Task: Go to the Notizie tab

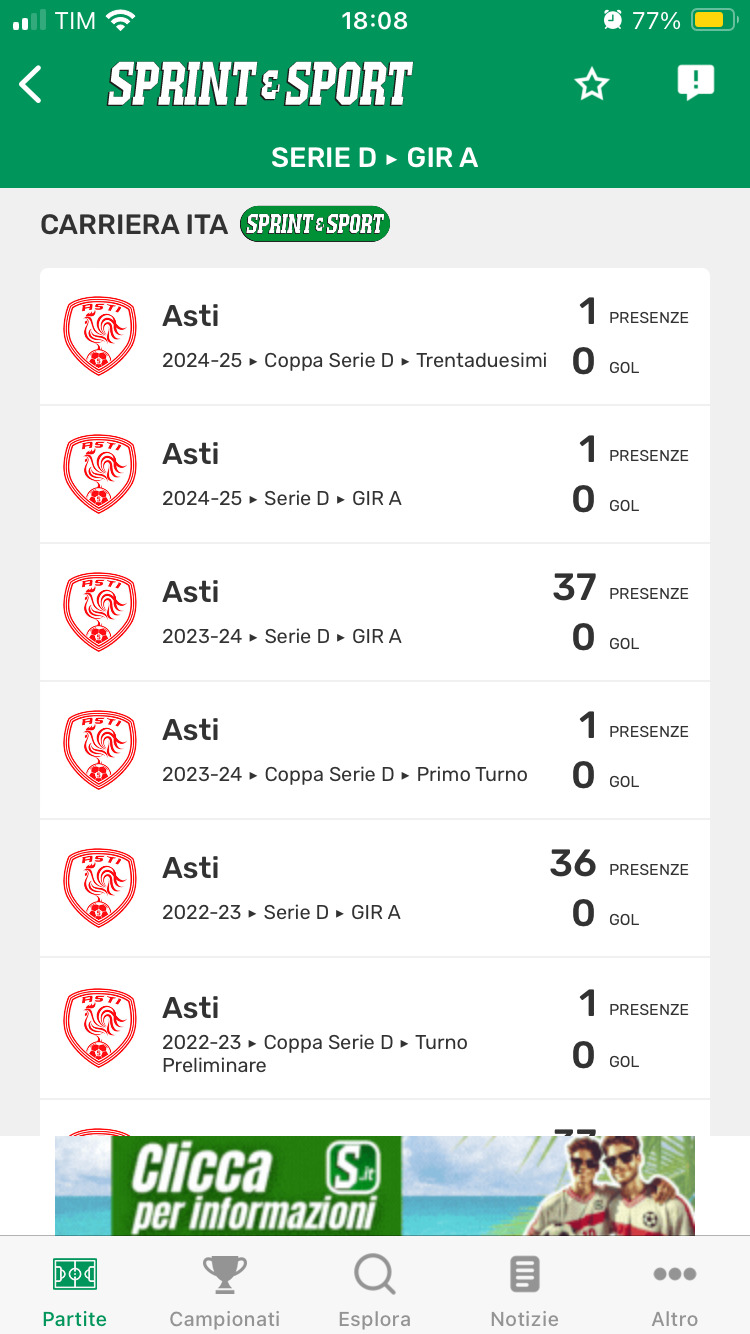Action: coord(525,1291)
